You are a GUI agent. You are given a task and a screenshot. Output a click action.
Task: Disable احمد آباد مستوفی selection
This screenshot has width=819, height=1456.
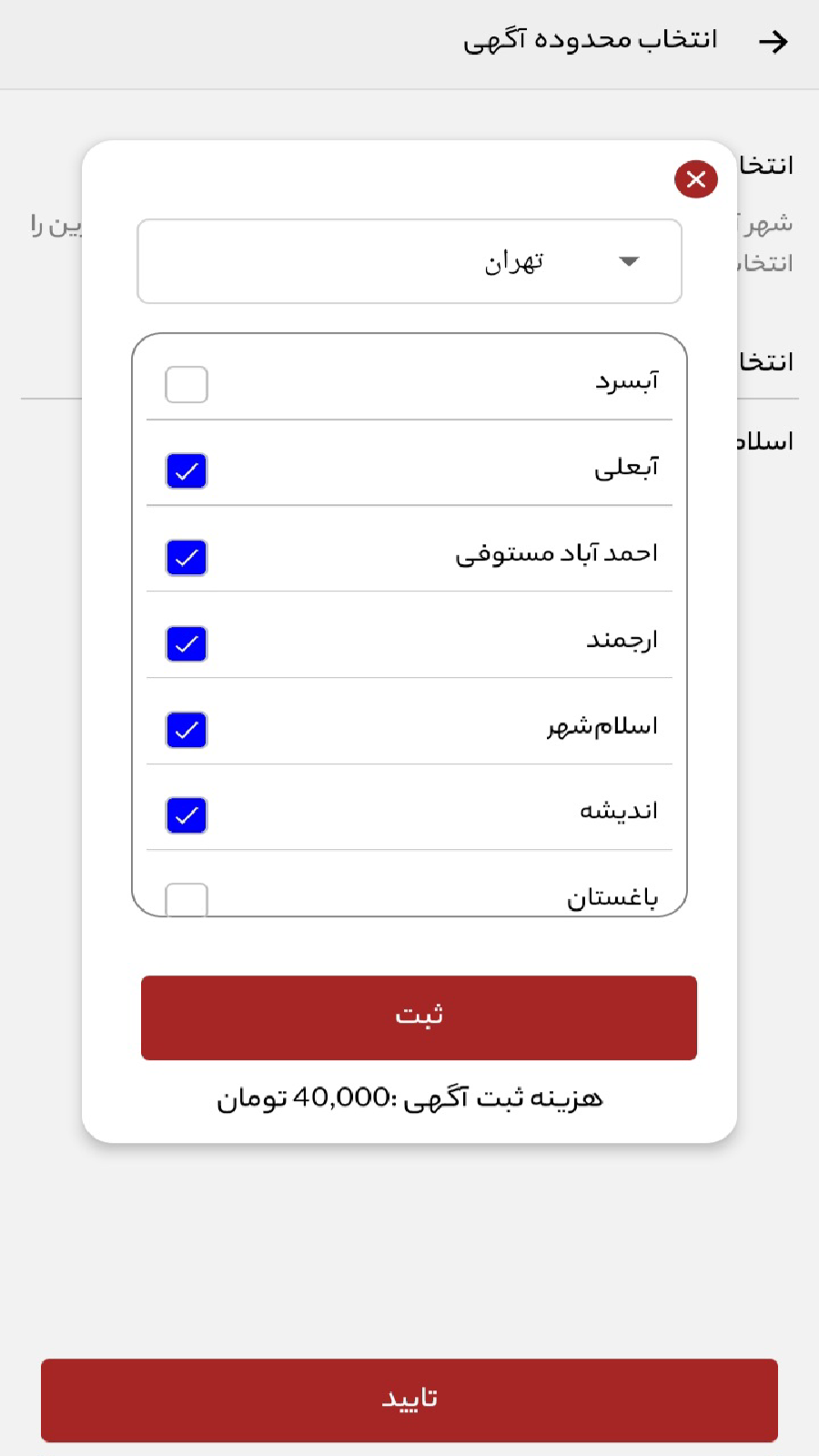coord(186,557)
